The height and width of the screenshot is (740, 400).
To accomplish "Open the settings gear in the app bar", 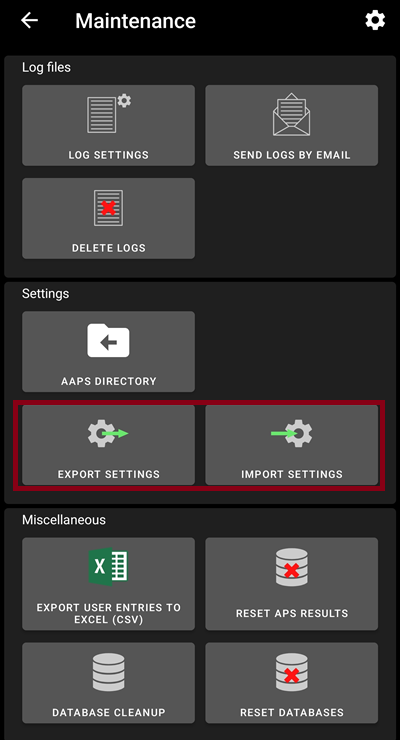I will [375, 21].
